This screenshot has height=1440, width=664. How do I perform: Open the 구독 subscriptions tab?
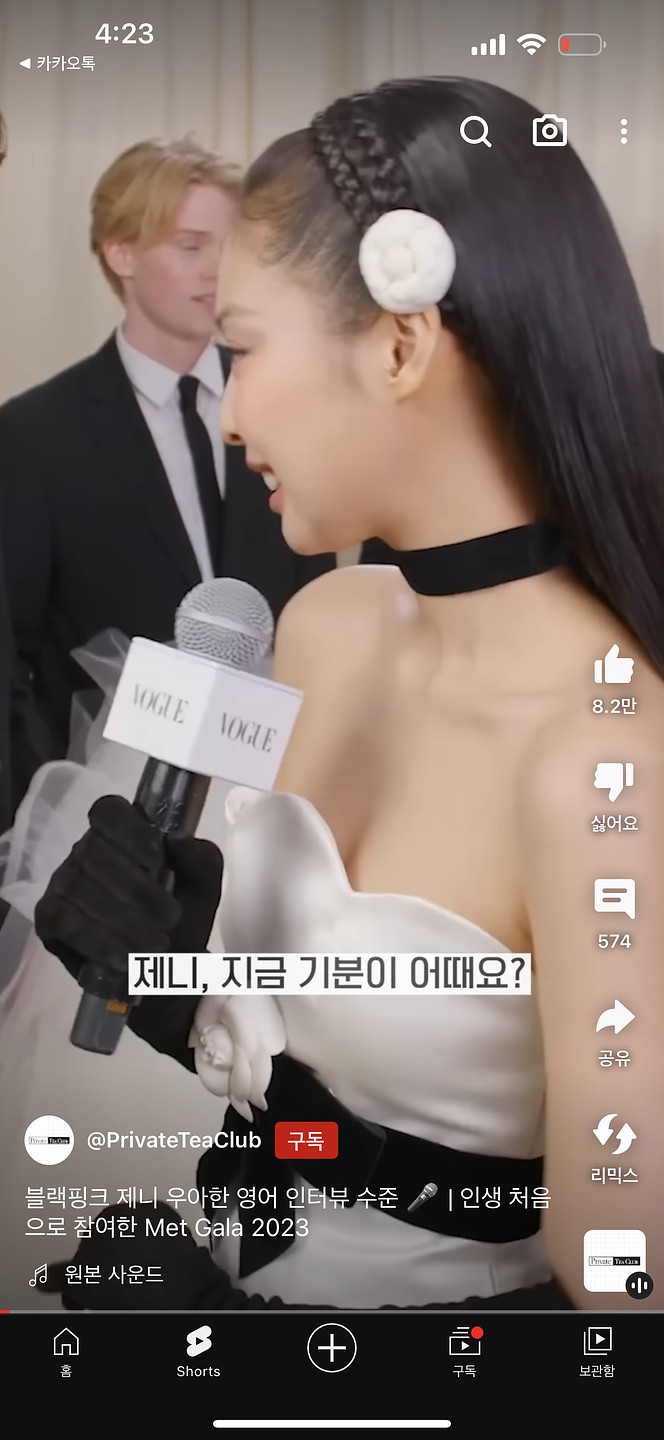(464, 1352)
